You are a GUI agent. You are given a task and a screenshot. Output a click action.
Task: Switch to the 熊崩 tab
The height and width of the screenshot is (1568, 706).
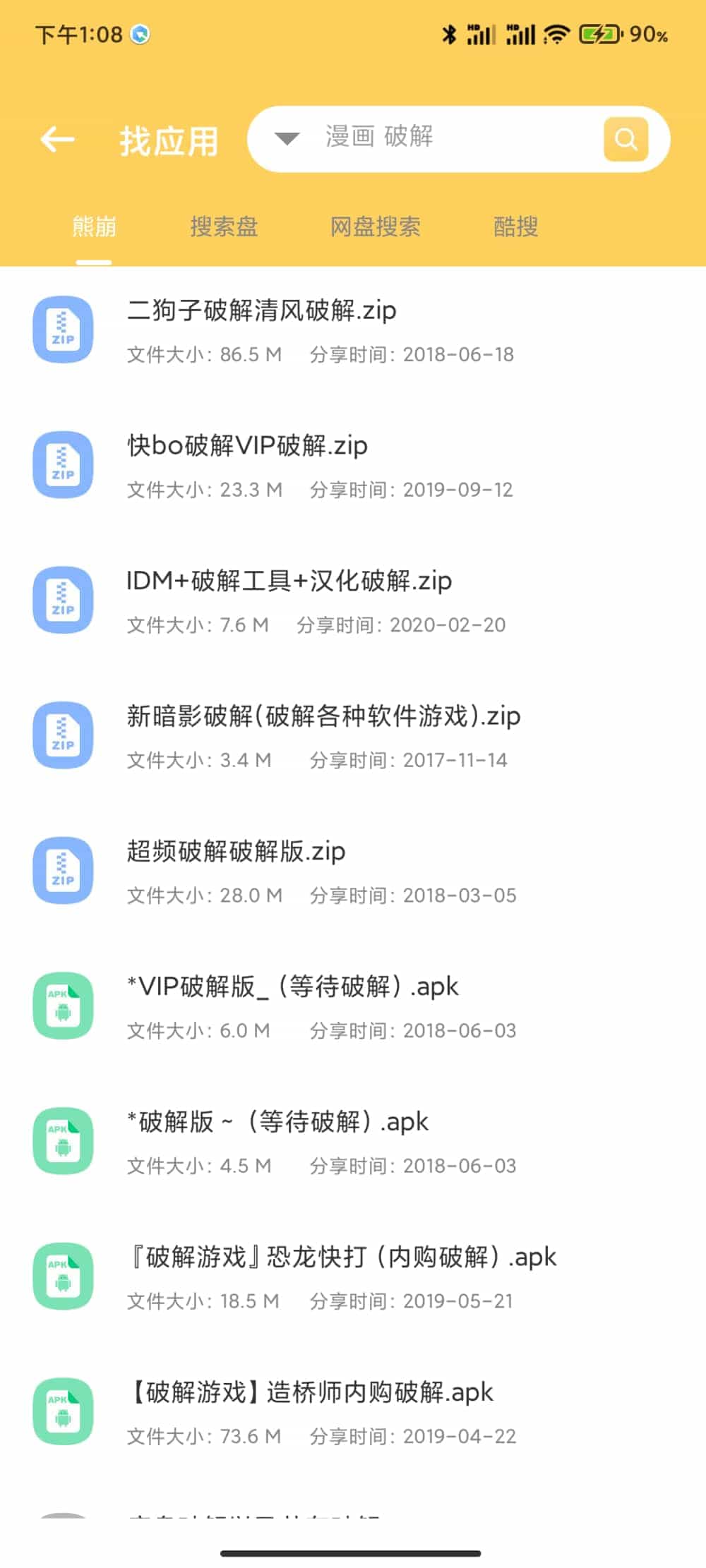tap(94, 227)
